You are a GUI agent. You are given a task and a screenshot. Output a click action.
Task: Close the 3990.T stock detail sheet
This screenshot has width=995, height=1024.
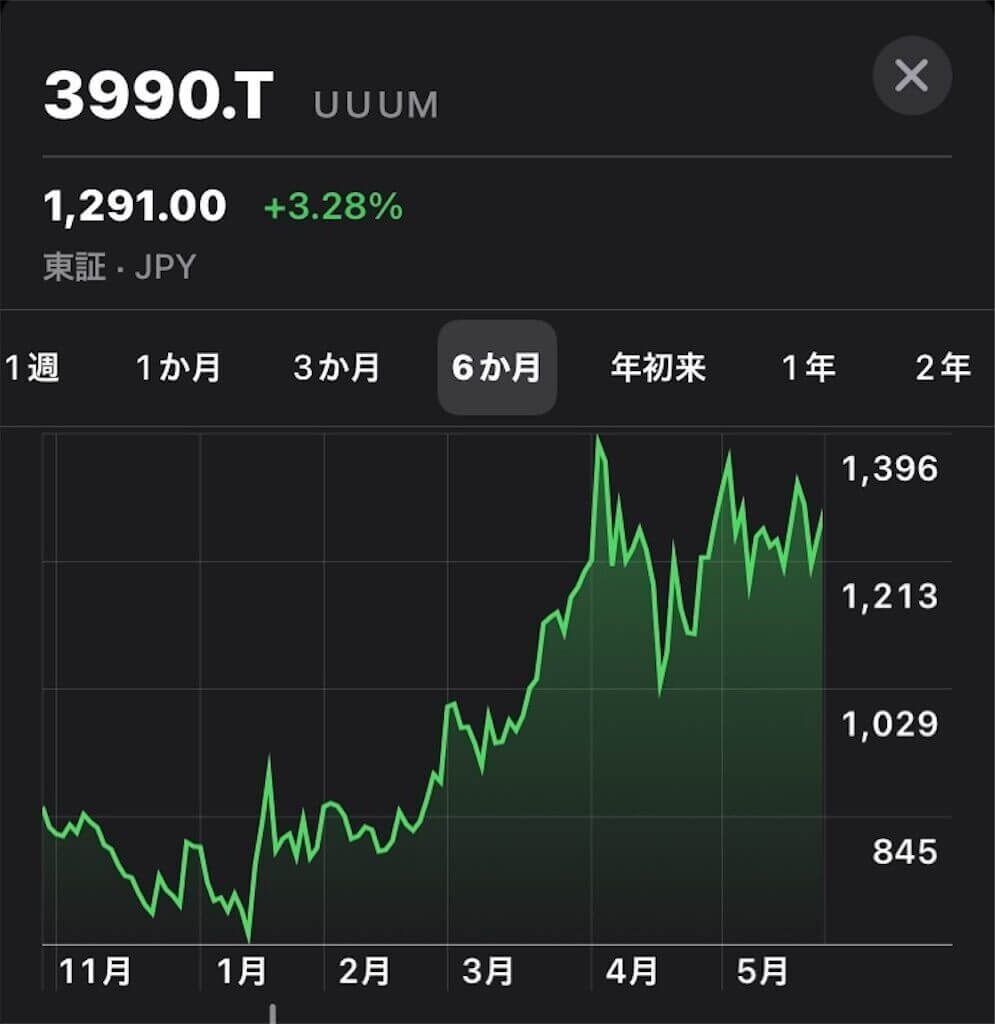pos(911,75)
